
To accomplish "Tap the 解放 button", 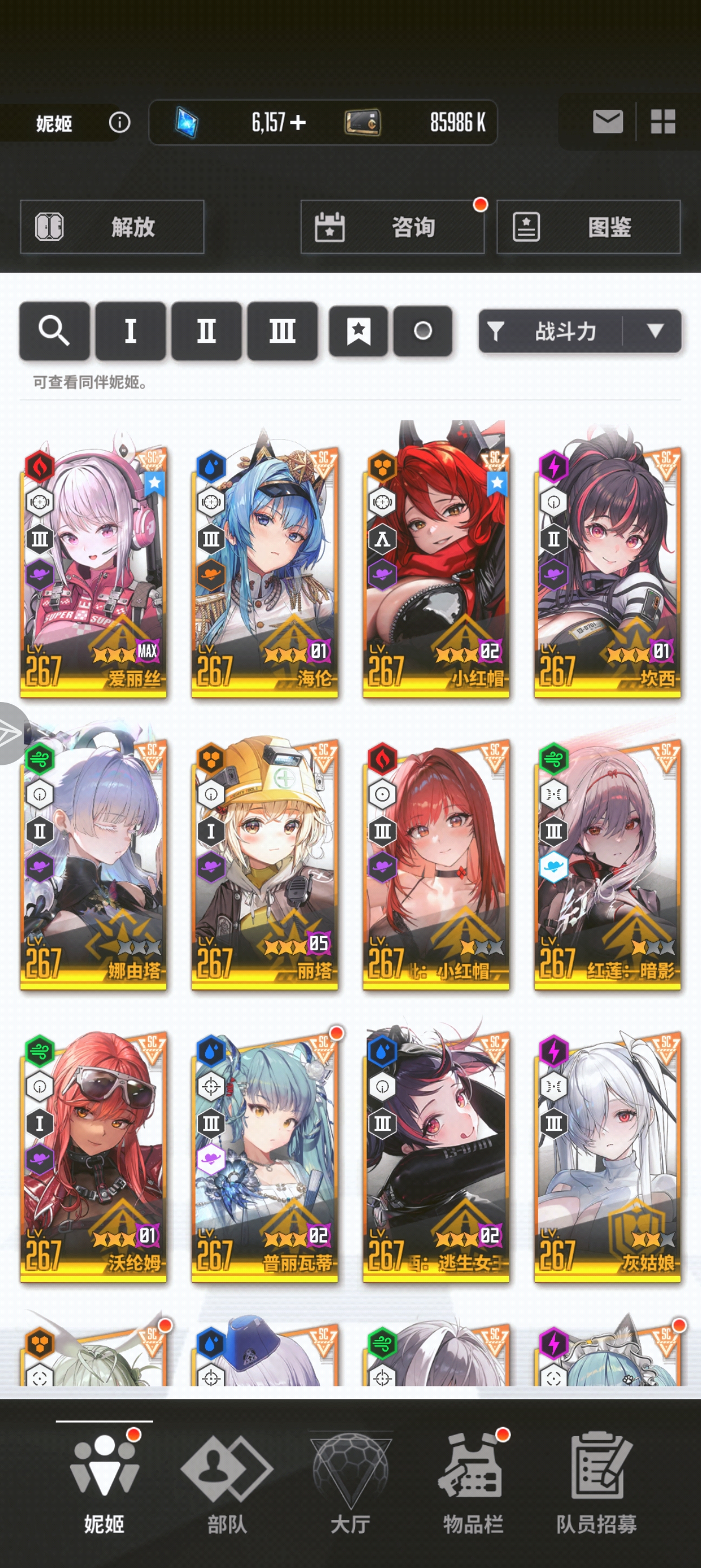I will point(112,227).
